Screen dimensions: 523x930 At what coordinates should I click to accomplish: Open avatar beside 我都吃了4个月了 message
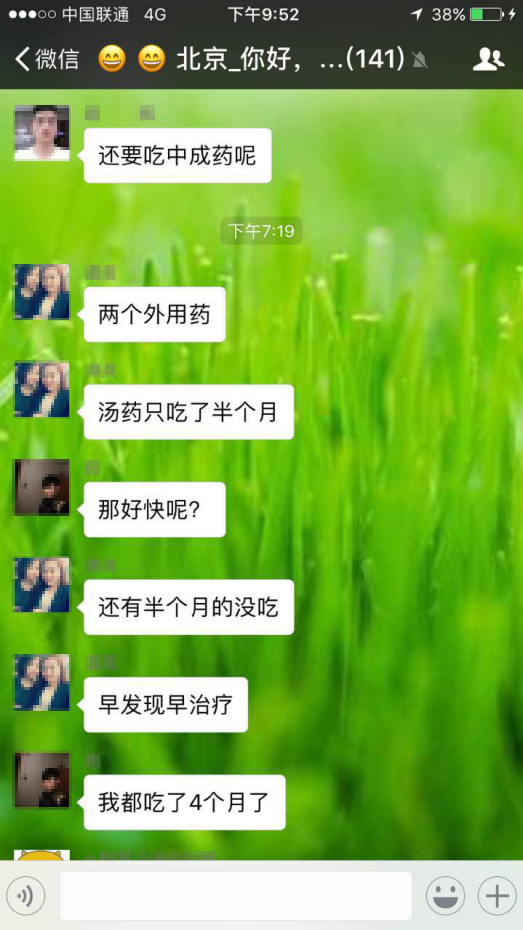tap(42, 780)
